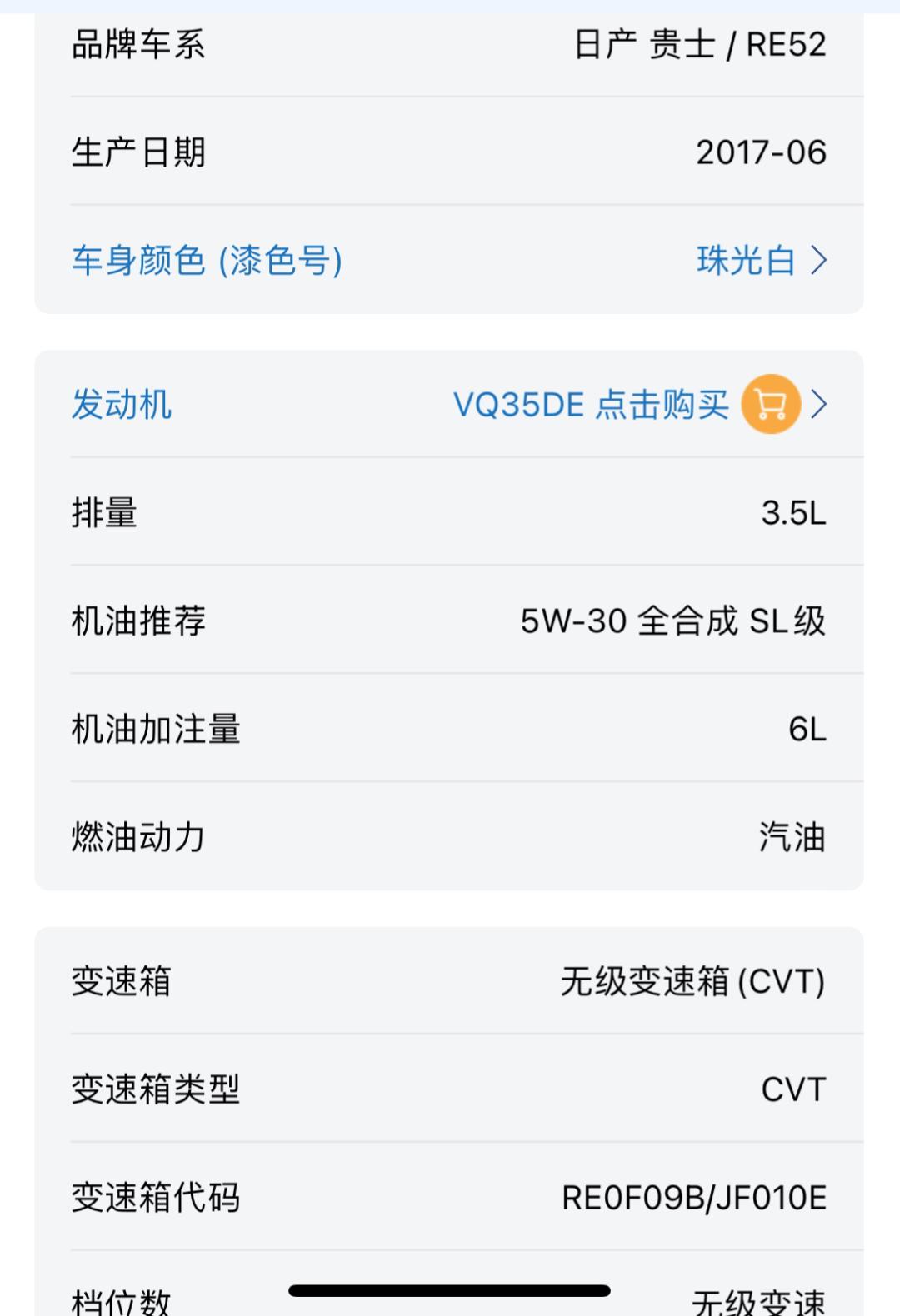Select the 变速箱 无级变速箱 (CVT) row
The width and height of the screenshot is (900, 1316).
tap(450, 982)
